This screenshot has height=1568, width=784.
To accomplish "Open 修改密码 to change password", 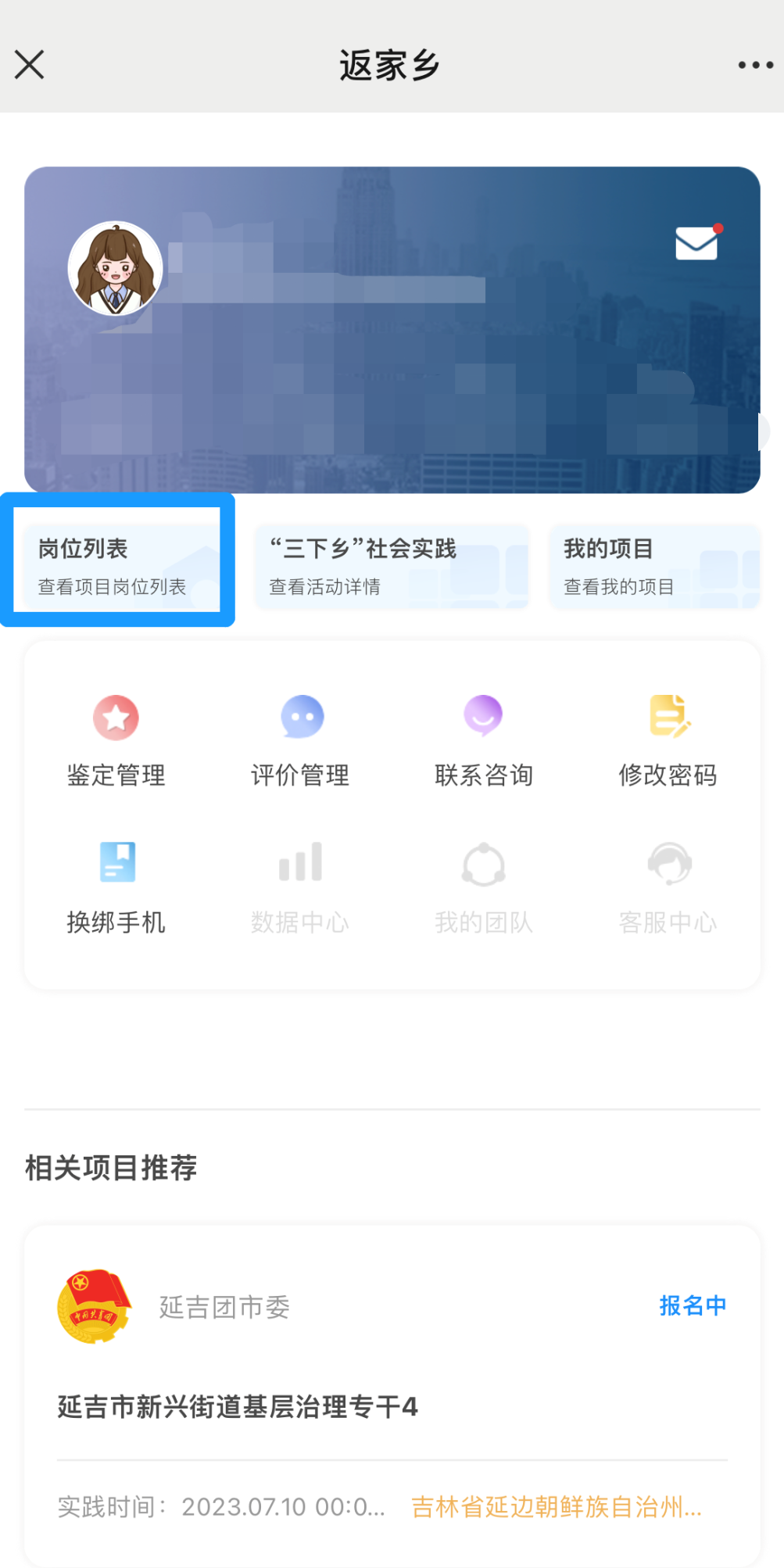I will click(x=668, y=739).
